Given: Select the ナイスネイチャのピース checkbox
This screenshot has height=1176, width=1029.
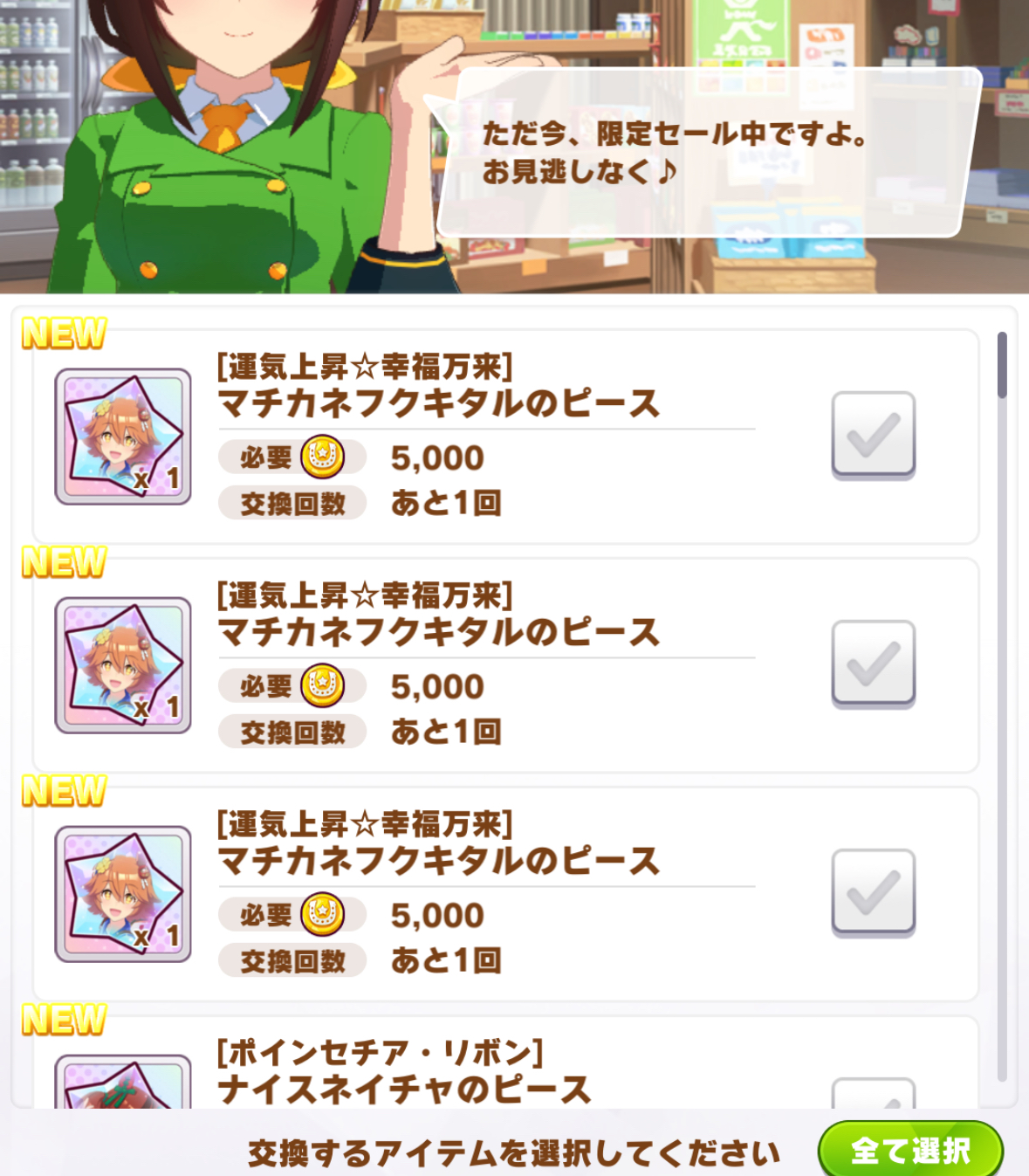Looking at the screenshot, I should [873, 1095].
